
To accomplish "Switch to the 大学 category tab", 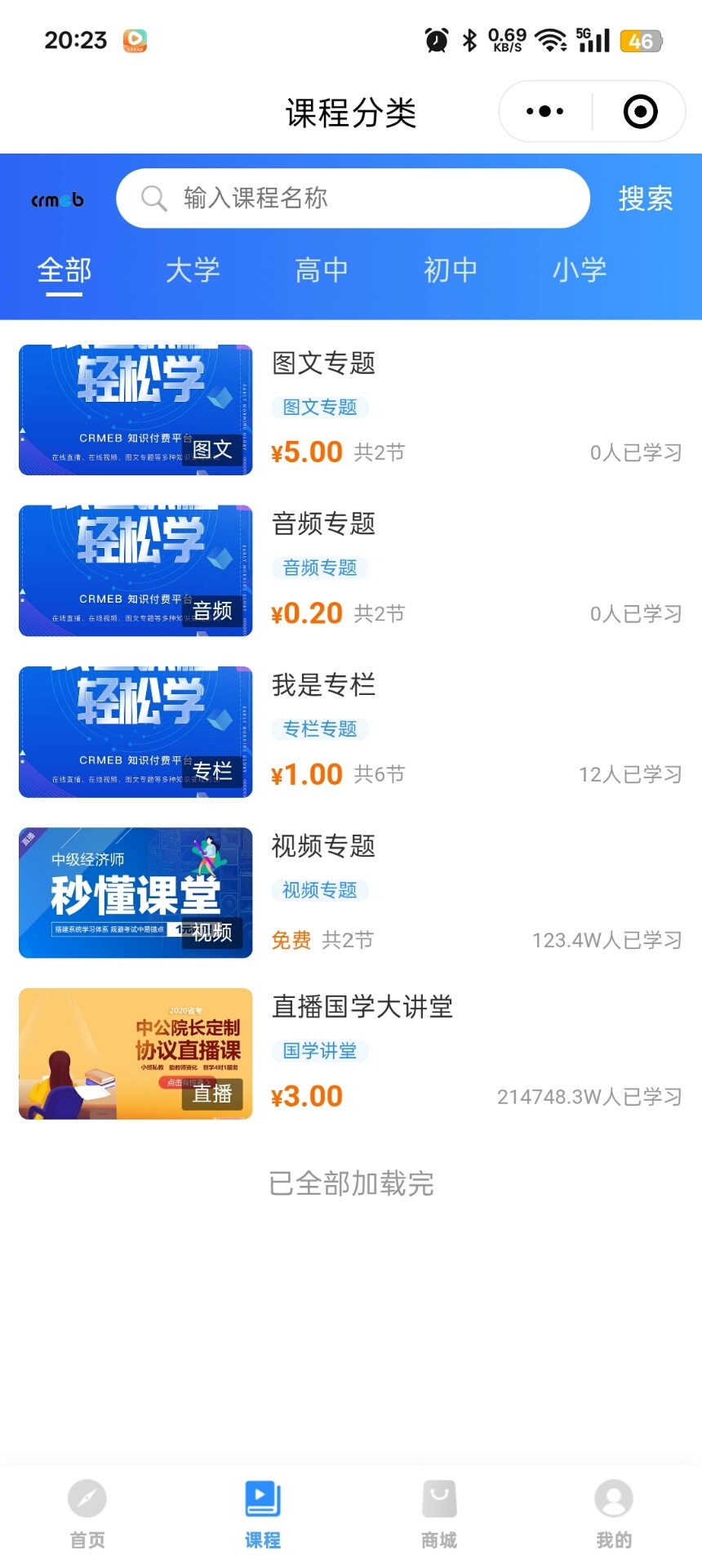I will pyautogui.click(x=193, y=270).
